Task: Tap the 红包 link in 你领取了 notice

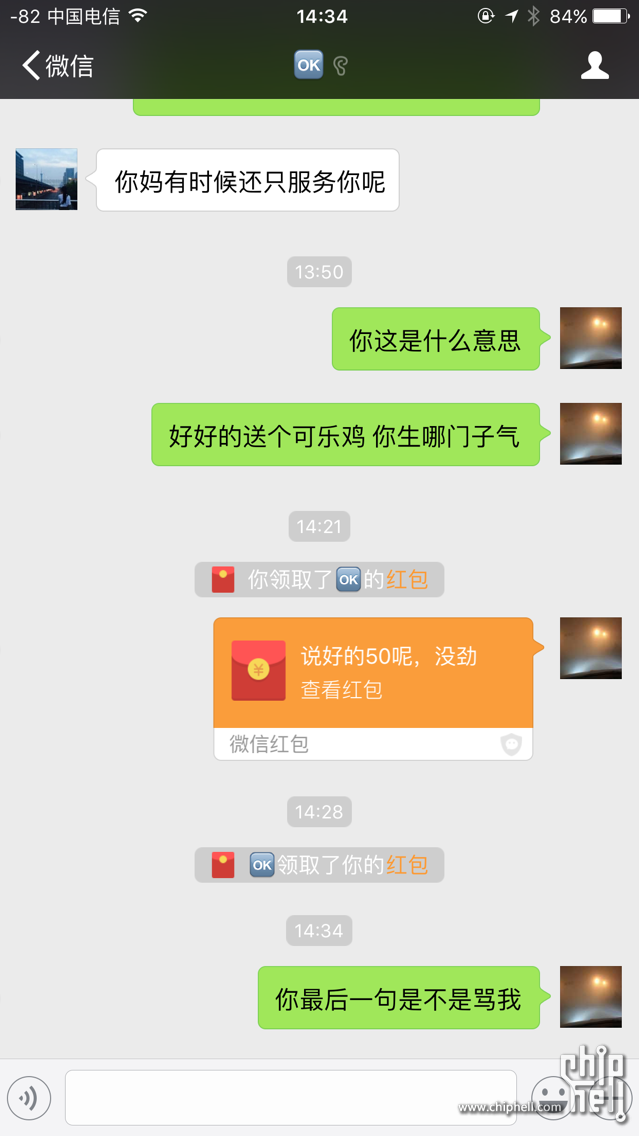Action: tap(407, 580)
